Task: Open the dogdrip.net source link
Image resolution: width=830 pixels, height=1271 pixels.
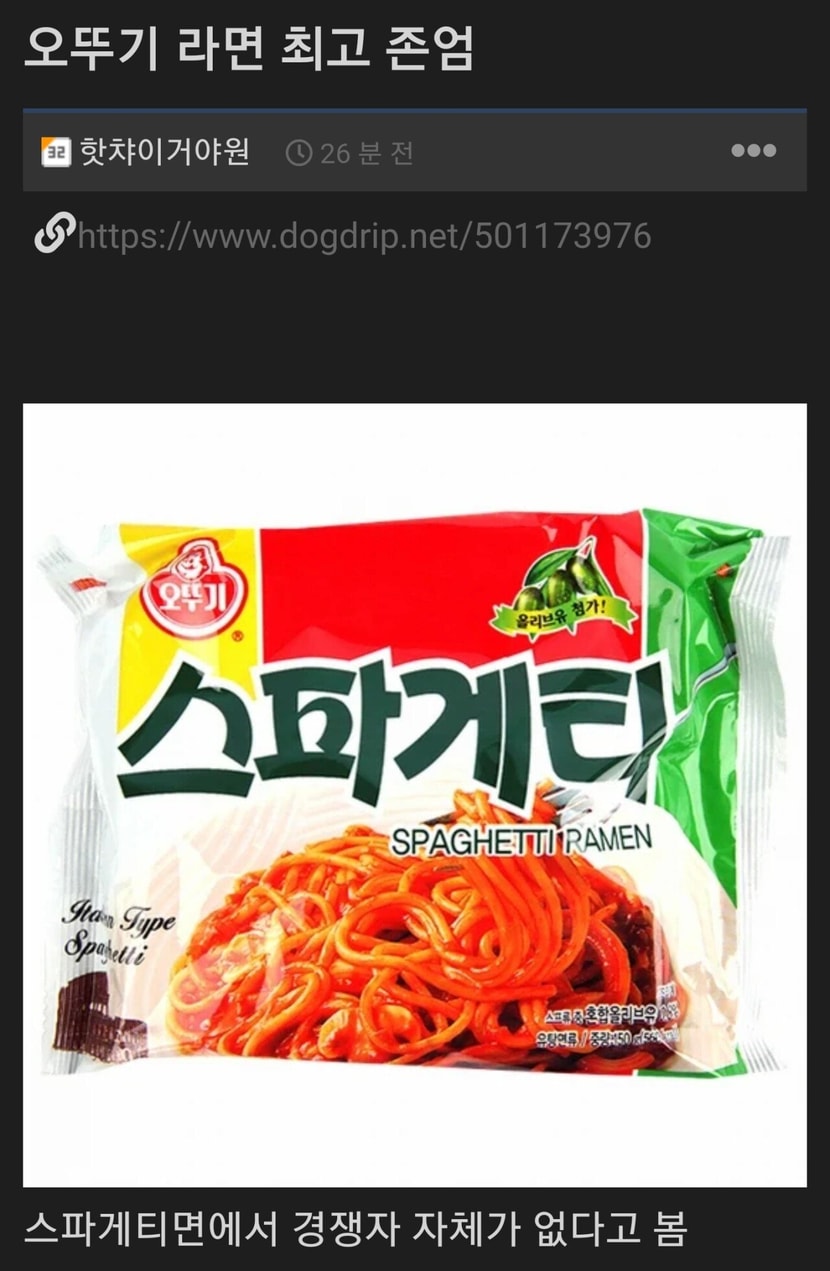Action: (364, 236)
